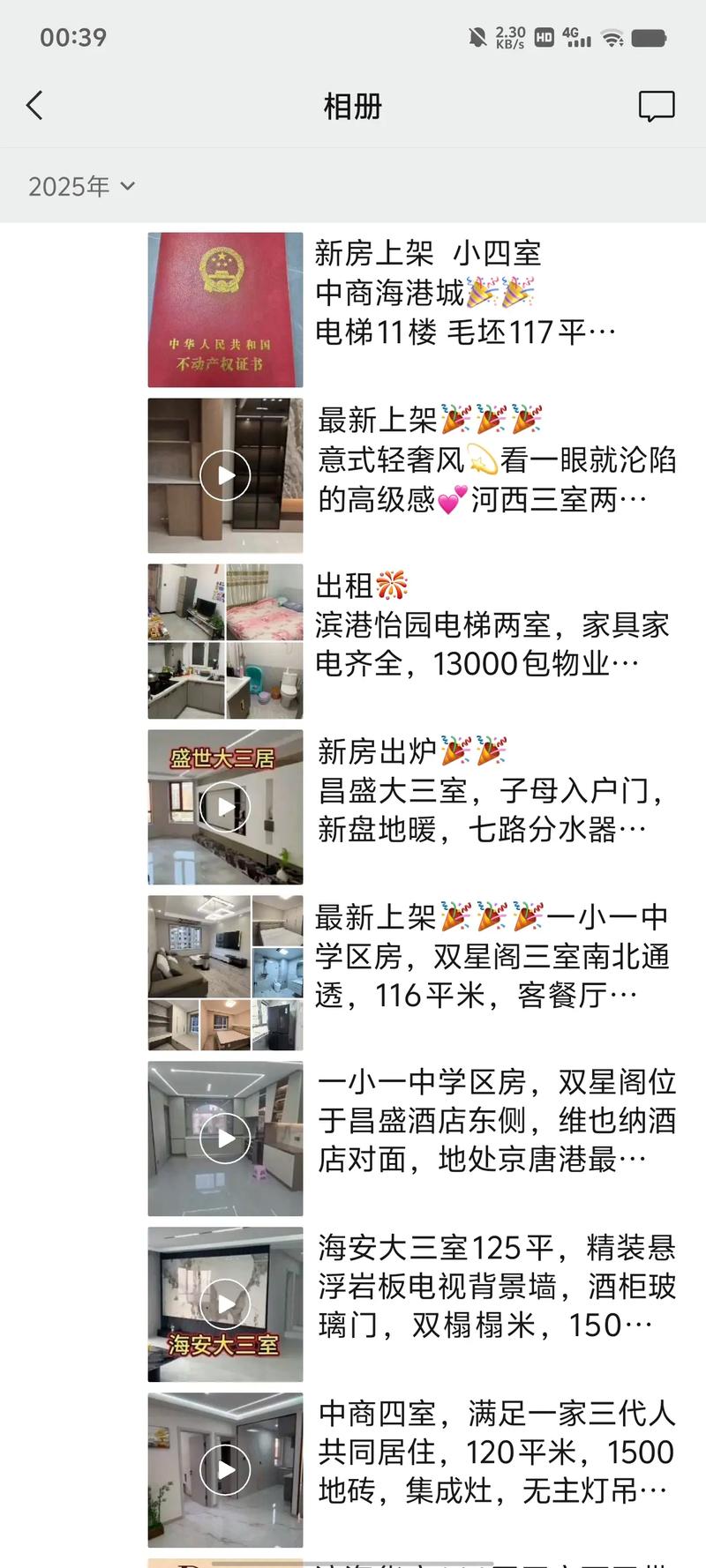Viewport: 706px width, 1568px height.
Task: Open the 中商海港城 小四室 post
Action: click(x=464, y=293)
